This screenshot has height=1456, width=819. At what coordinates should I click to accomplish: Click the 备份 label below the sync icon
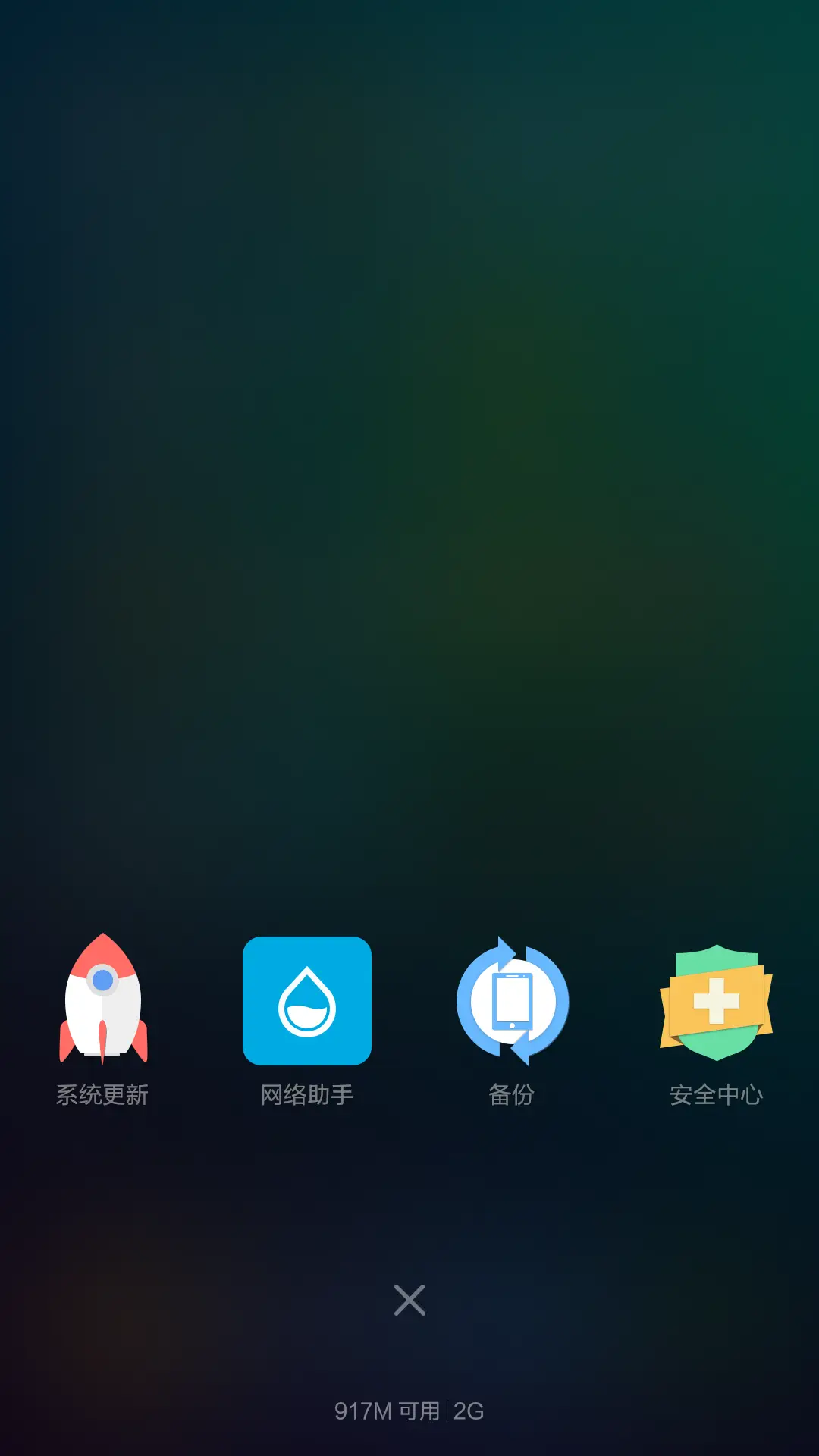click(512, 1094)
